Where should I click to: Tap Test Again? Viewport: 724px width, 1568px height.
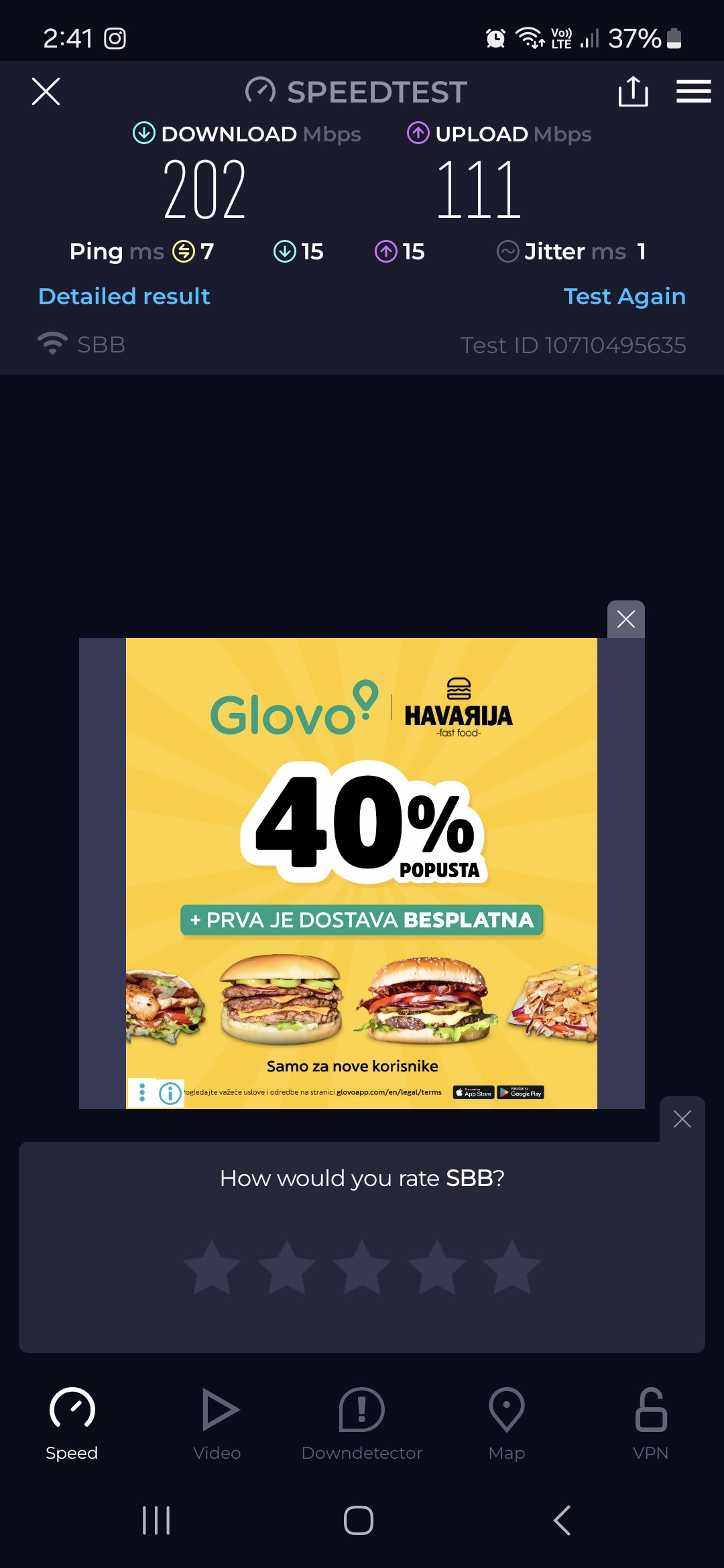click(624, 296)
